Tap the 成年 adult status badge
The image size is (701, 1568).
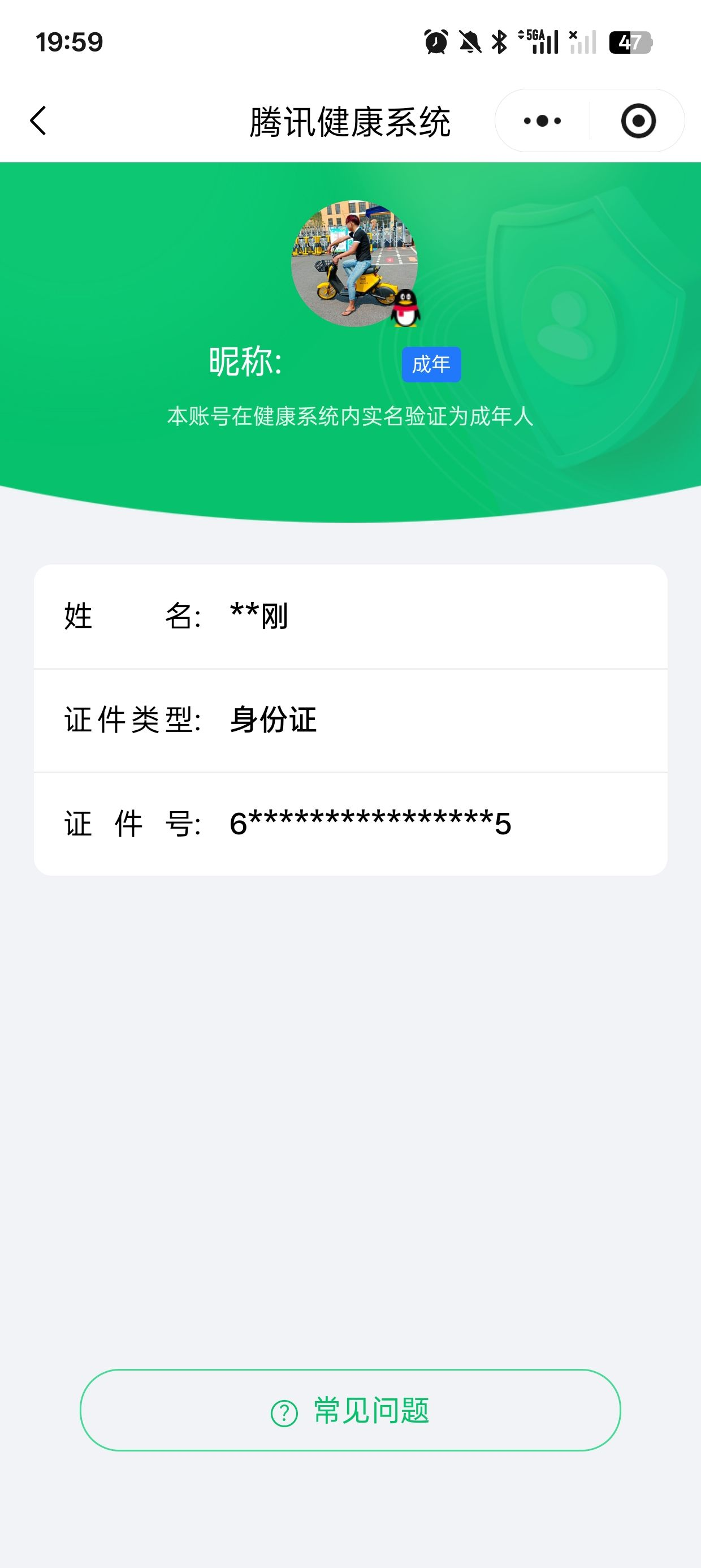[x=432, y=363]
